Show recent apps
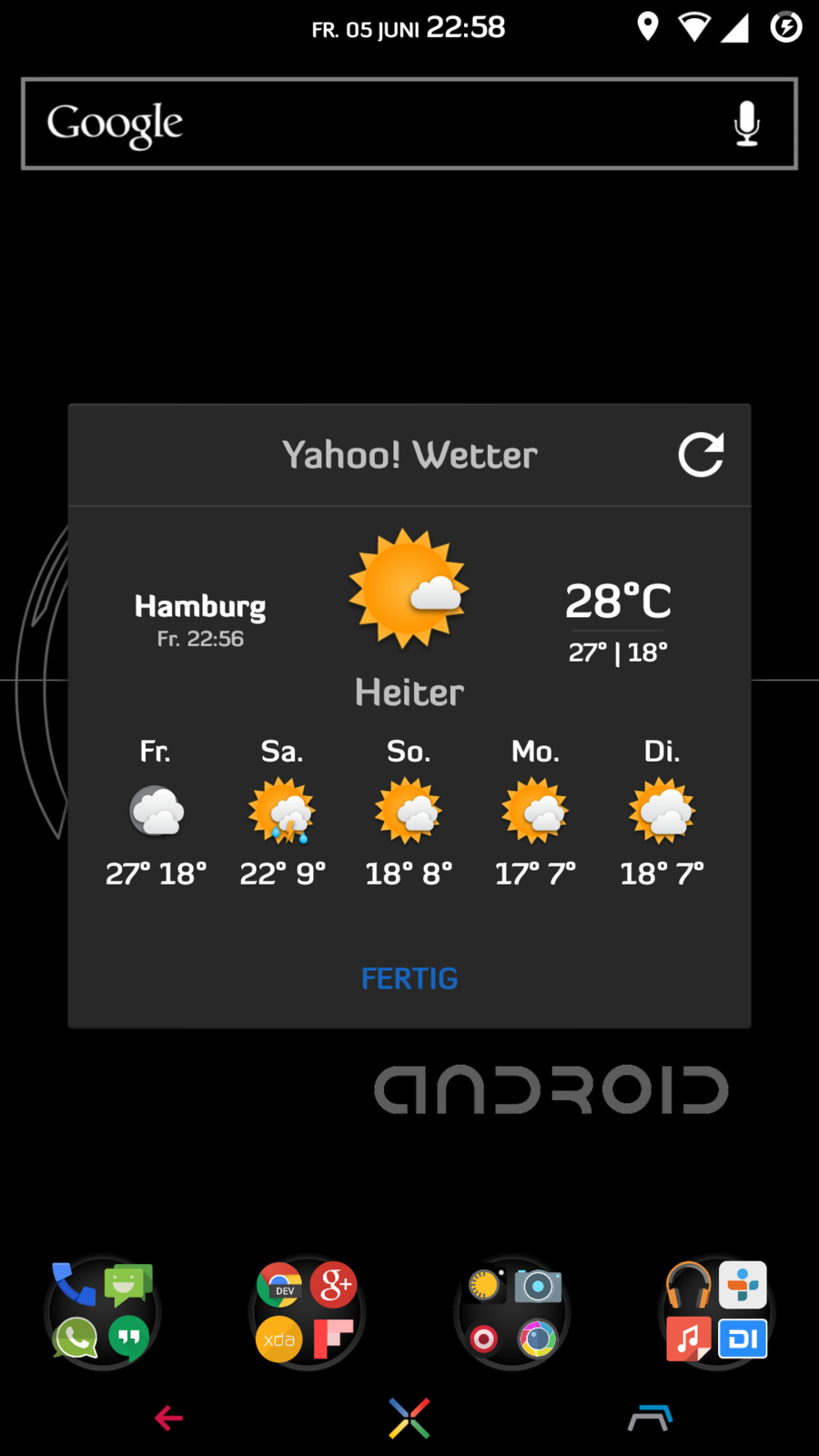This screenshot has height=1456, width=819. tap(650, 1418)
